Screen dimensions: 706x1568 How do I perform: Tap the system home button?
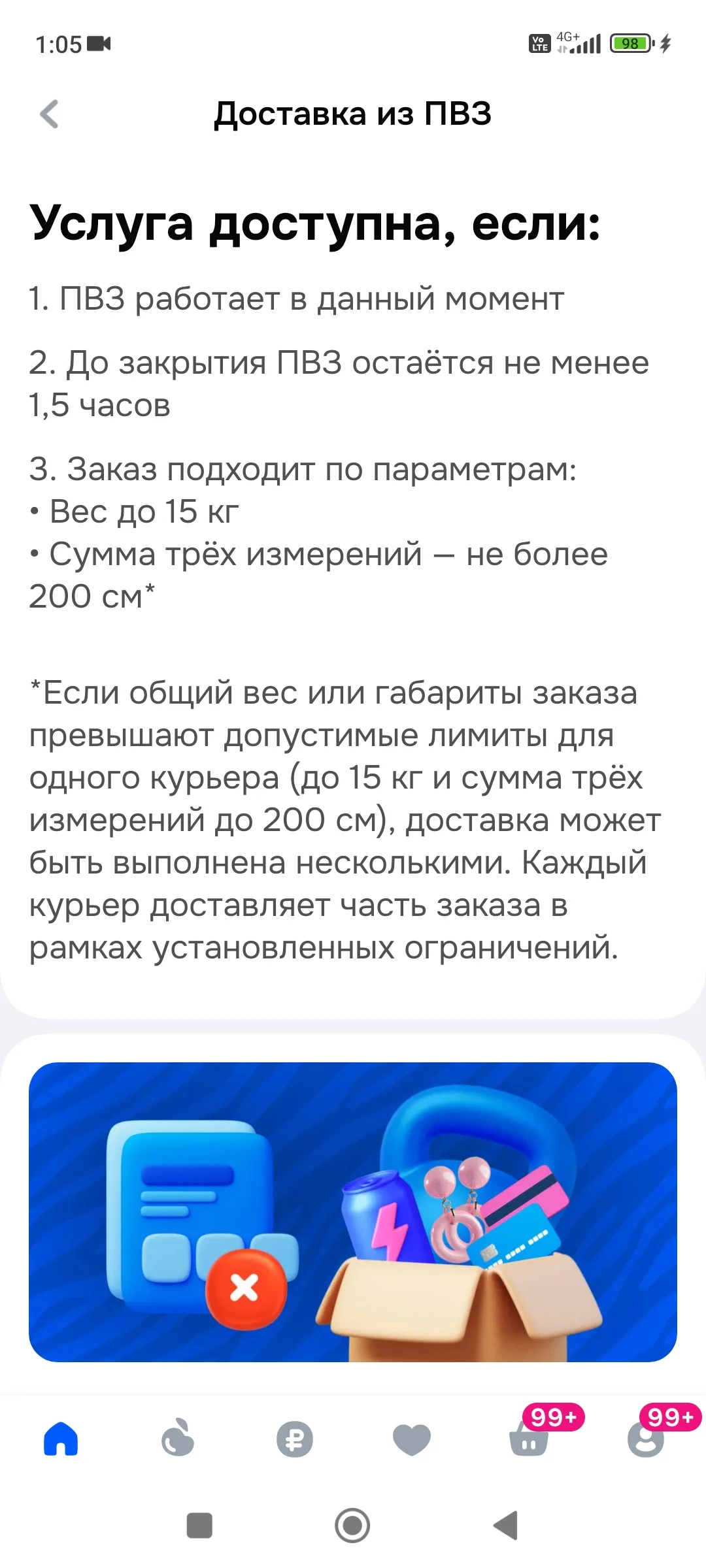[x=352, y=1526]
